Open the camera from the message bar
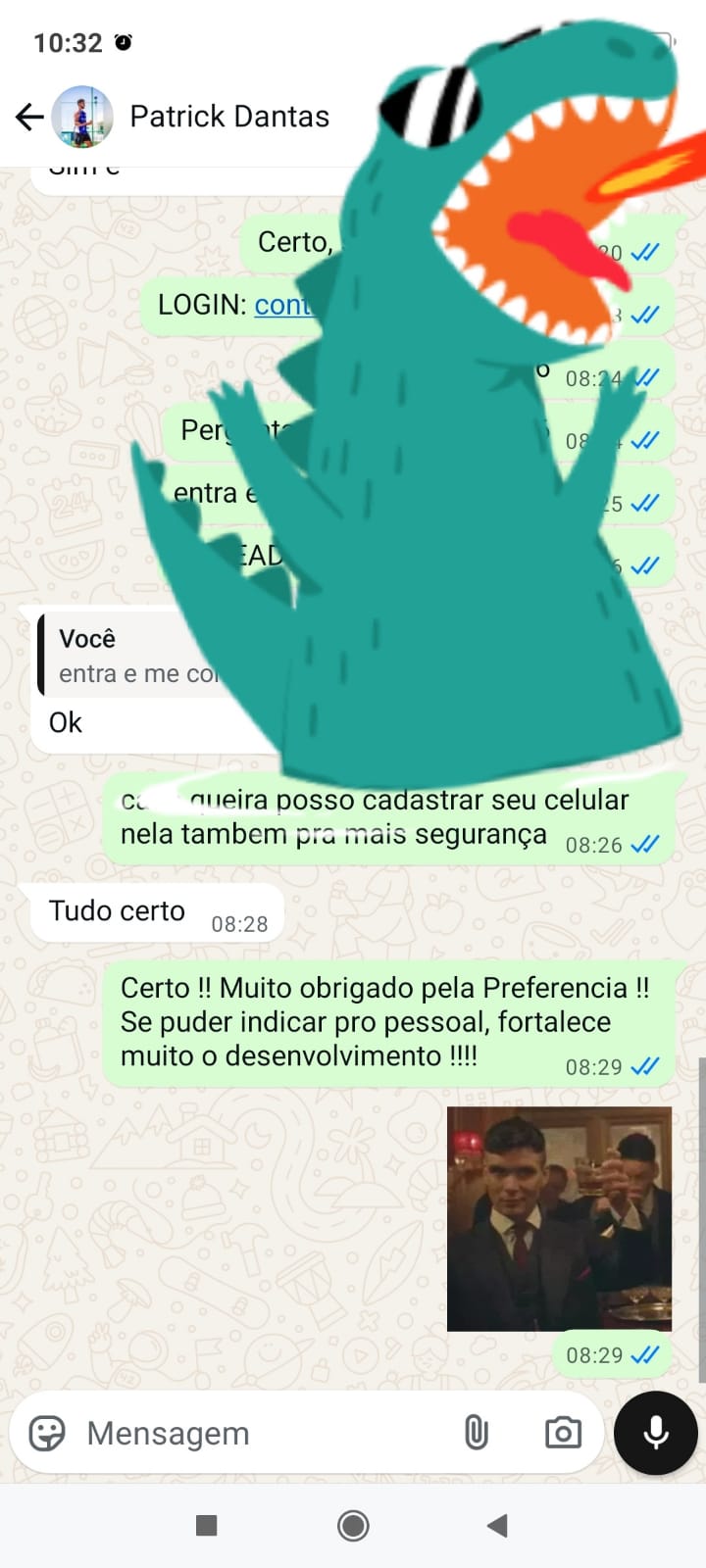 [x=563, y=1433]
